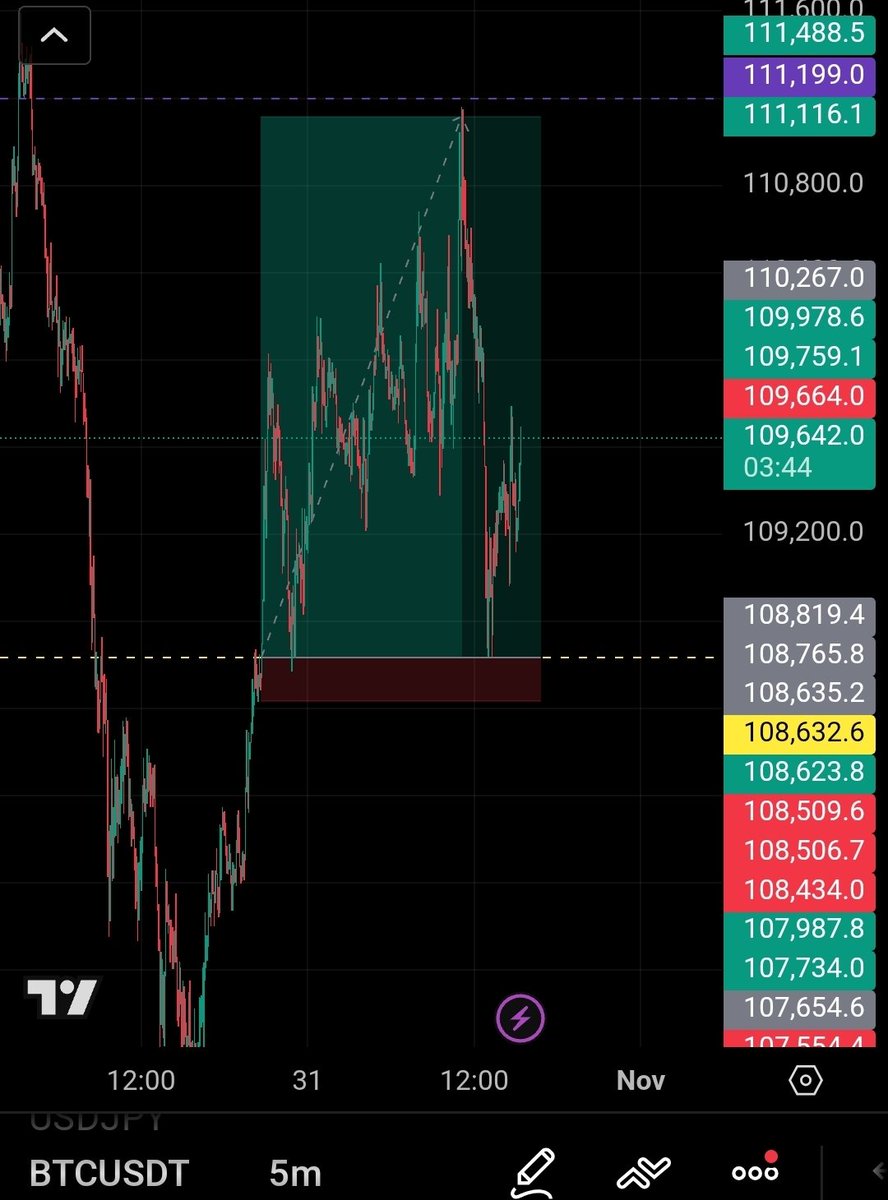This screenshot has height=1200, width=888.
Task: Tap the purple lightning bolt button
Action: (520, 1019)
